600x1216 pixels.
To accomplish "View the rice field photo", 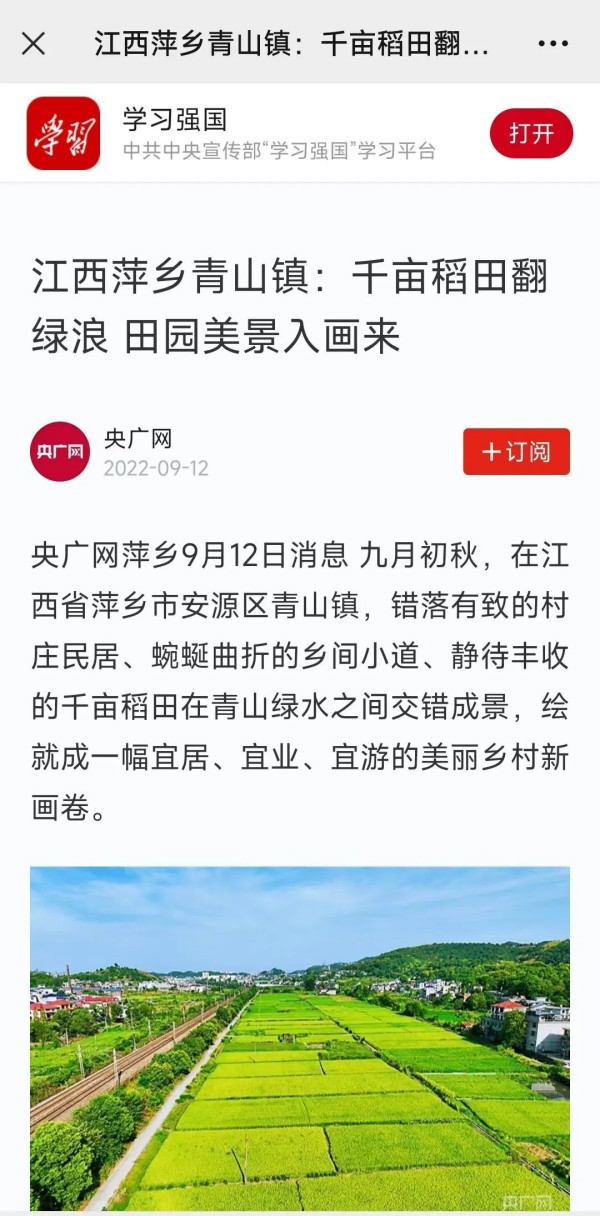I will [x=300, y=1038].
